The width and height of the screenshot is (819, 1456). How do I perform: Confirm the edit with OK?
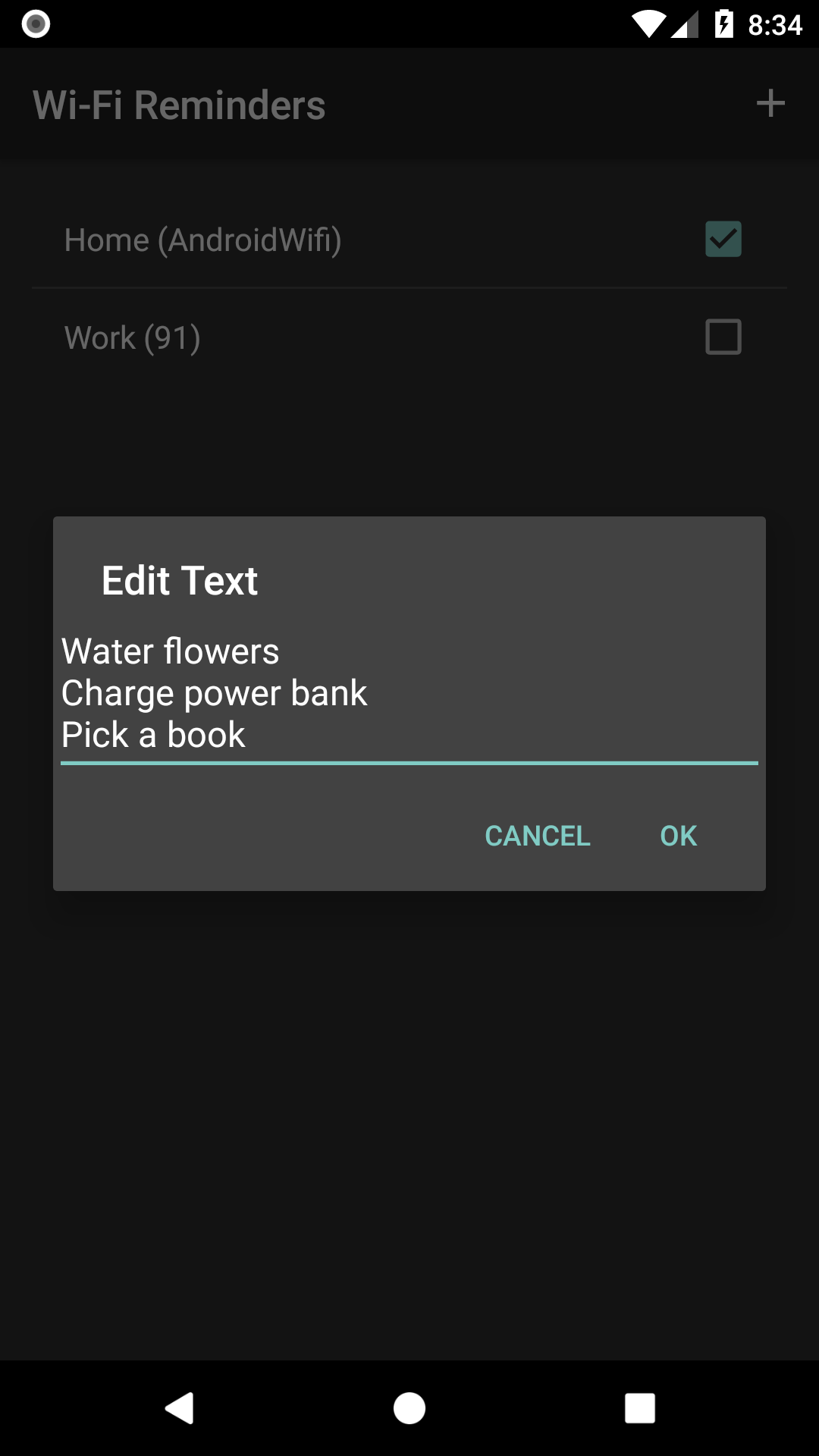pyautogui.click(x=678, y=836)
